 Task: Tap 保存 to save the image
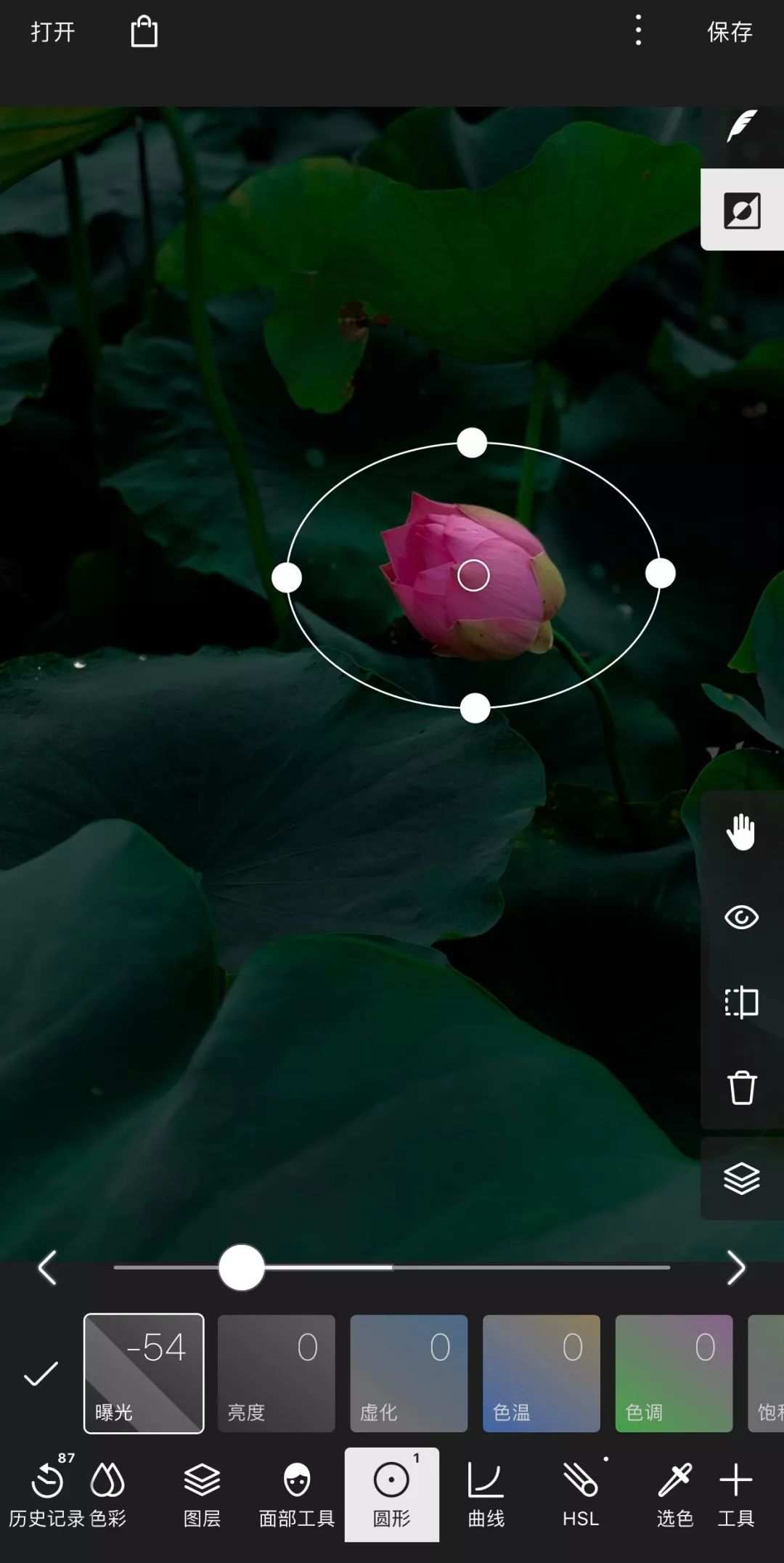pos(730,32)
